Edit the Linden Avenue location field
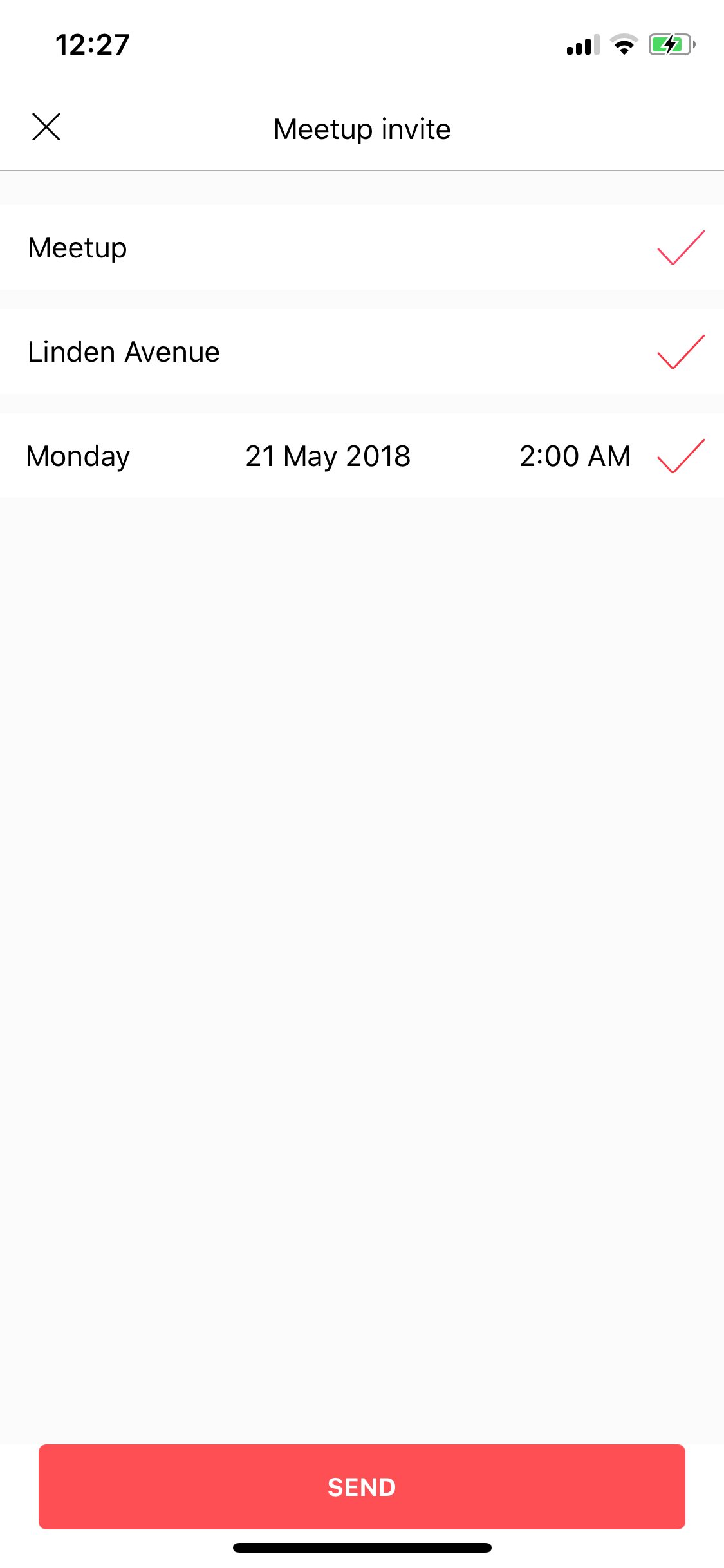The image size is (724, 1568). pyautogui.click(x=362, y=351)
